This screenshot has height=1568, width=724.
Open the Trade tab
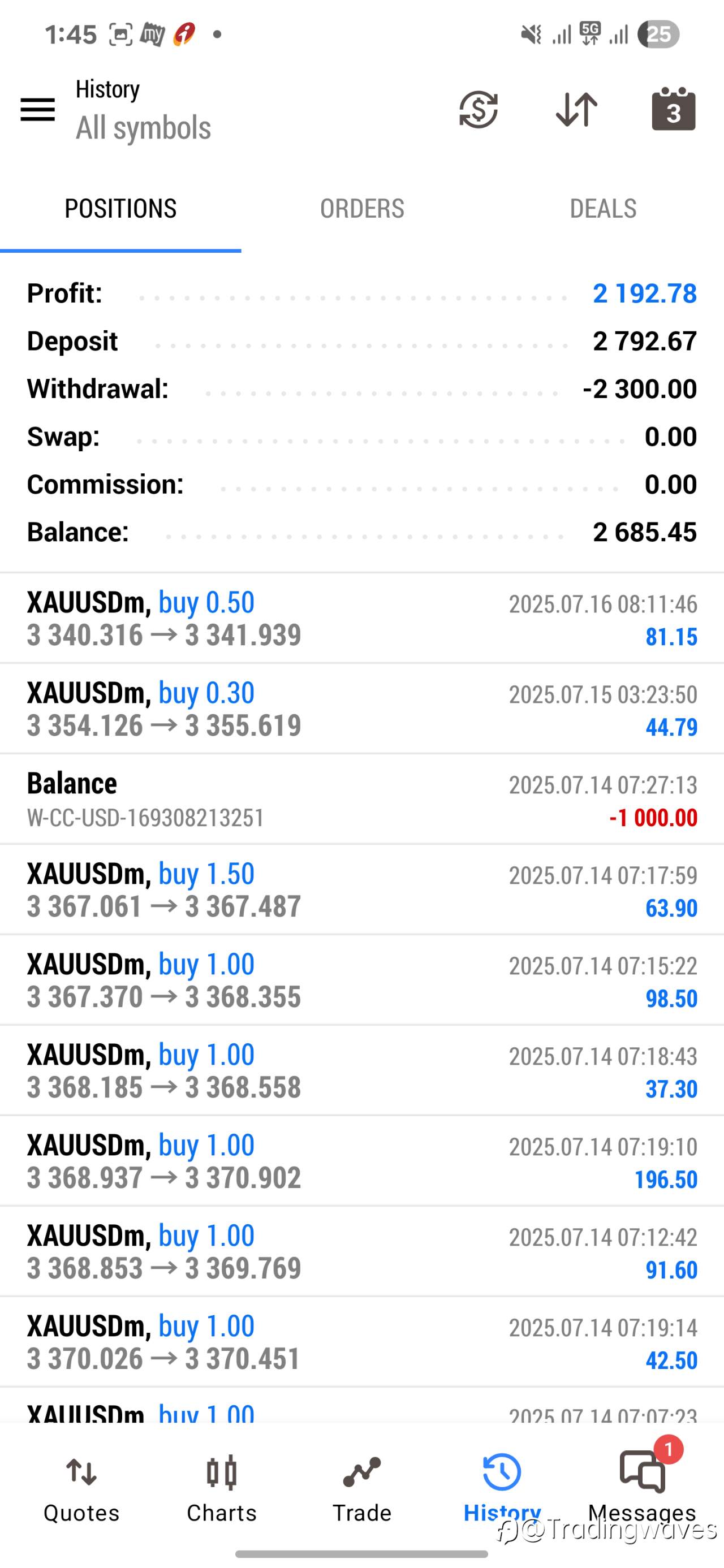[361, 1488]
